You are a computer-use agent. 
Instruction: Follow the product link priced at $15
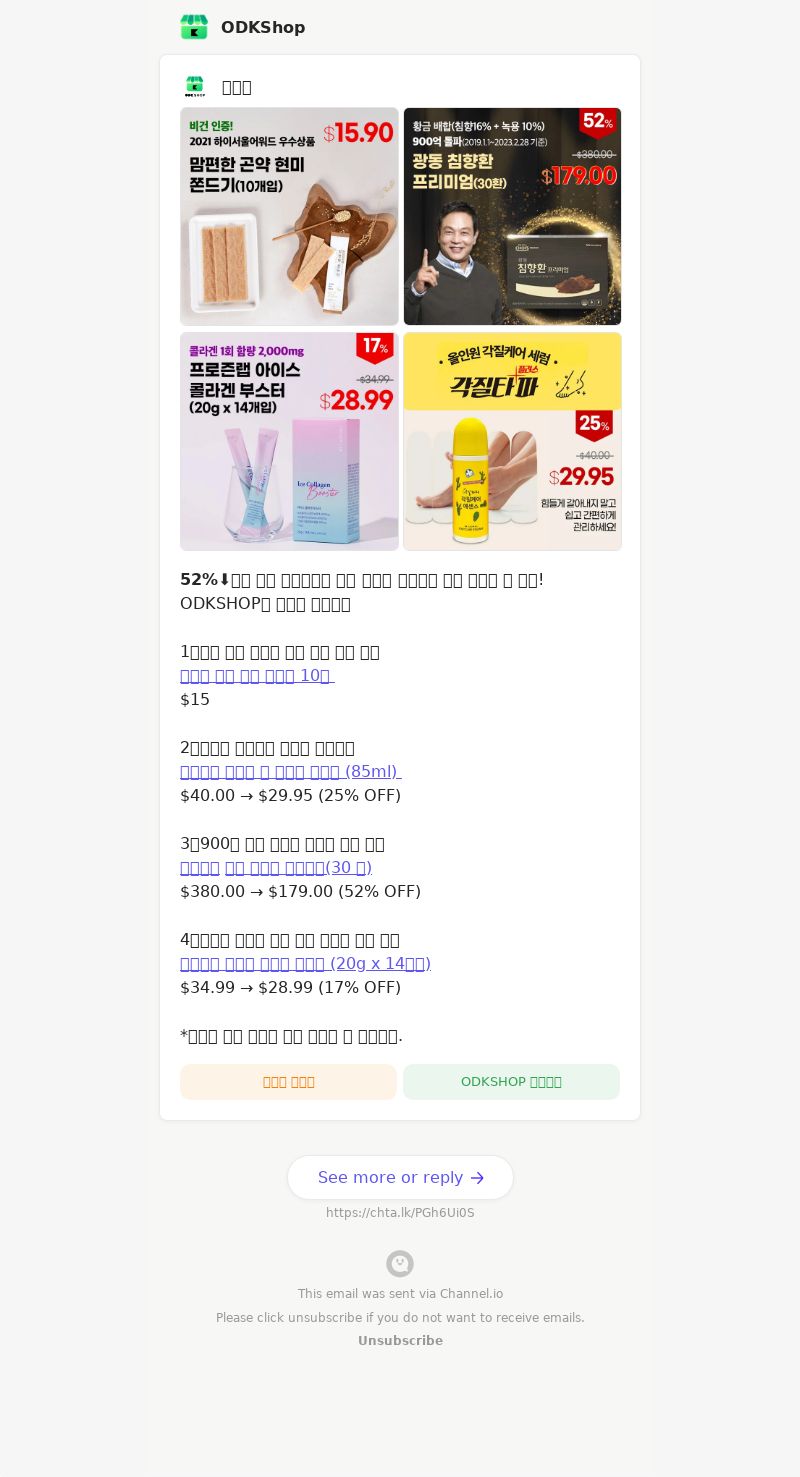coord(257,676)
